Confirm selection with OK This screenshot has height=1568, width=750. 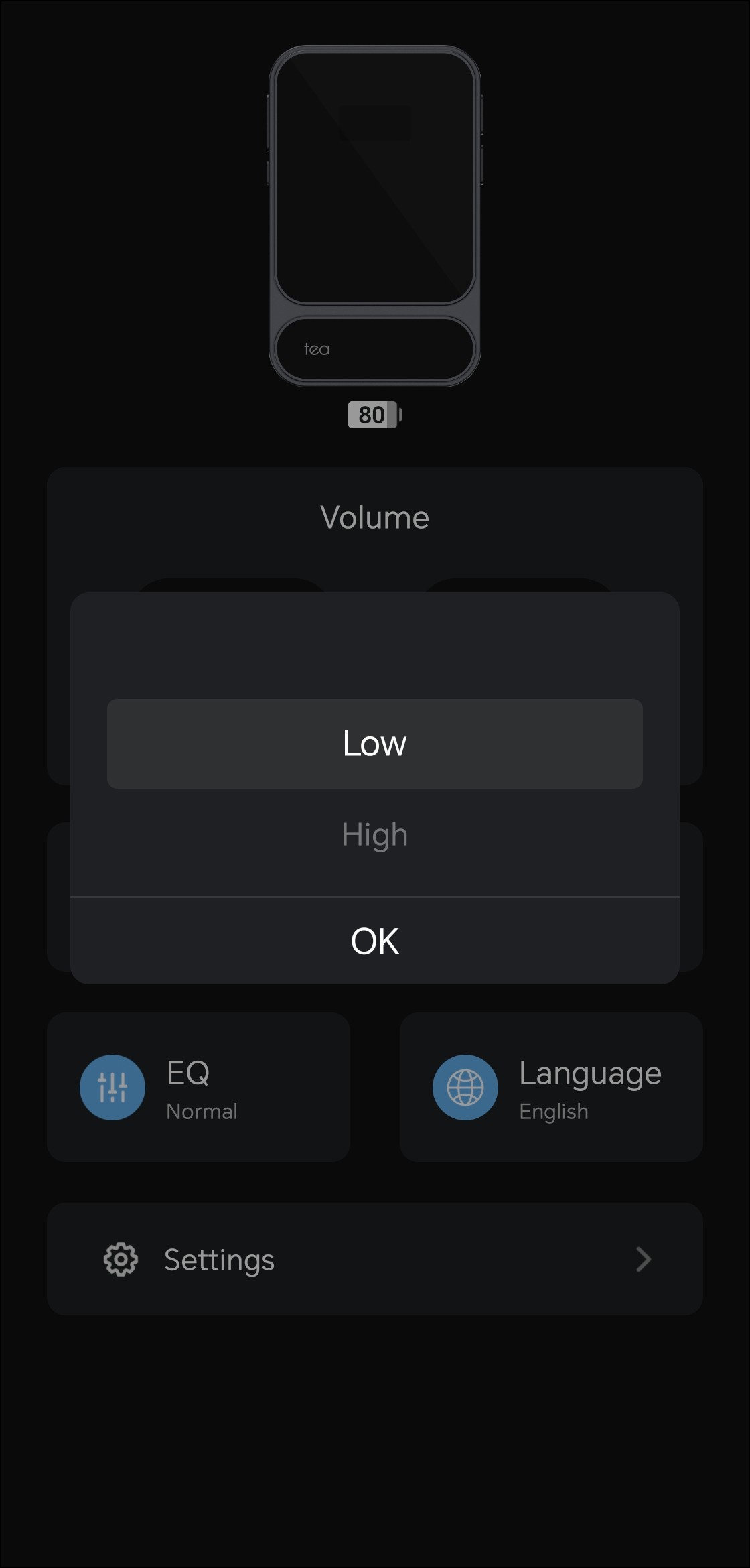tap(374, 941)
